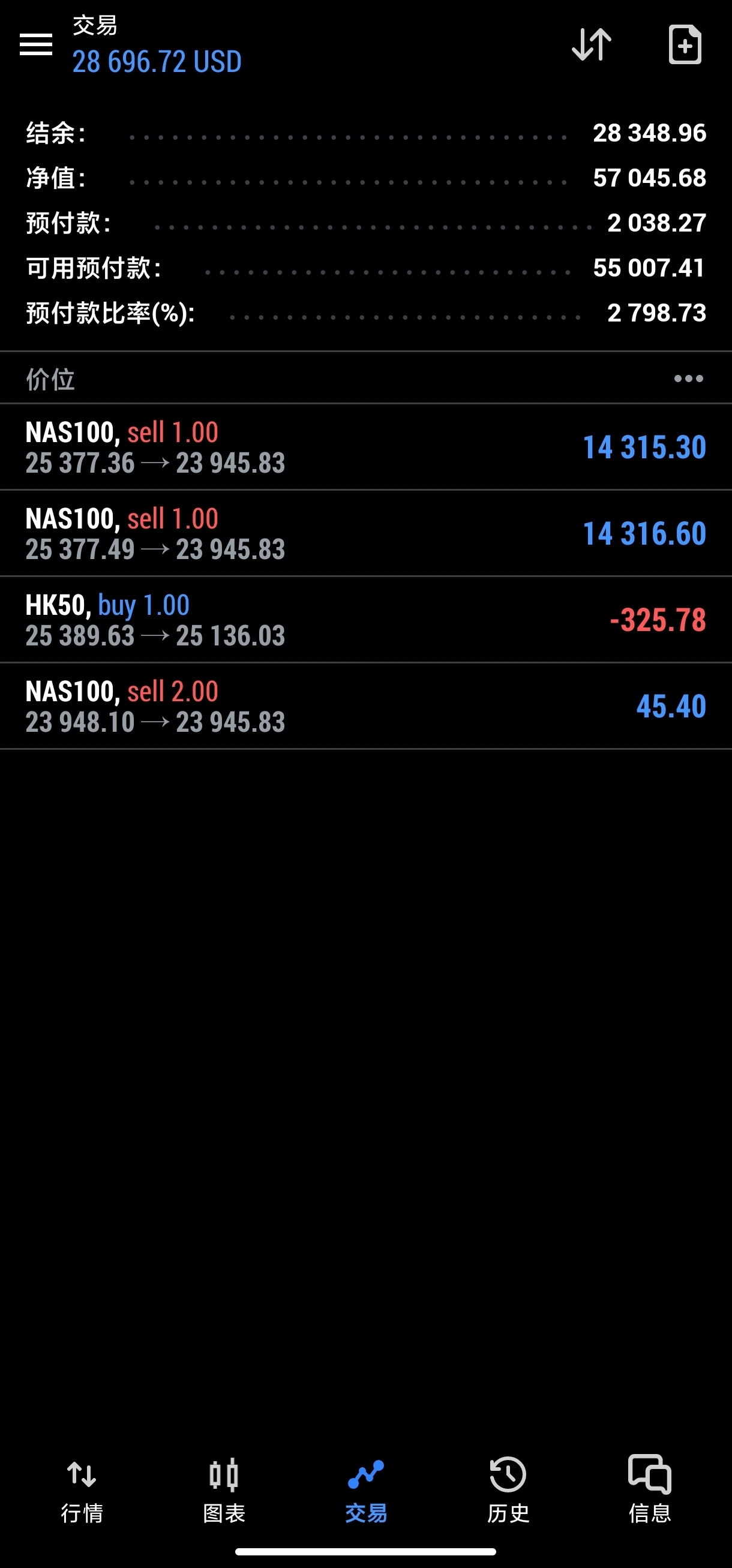Image resolution: width=732 pixels, height=1568 pixels.
Task: Open NAS100 sell position with profit 14 315.30
Action: coord(366,447)
